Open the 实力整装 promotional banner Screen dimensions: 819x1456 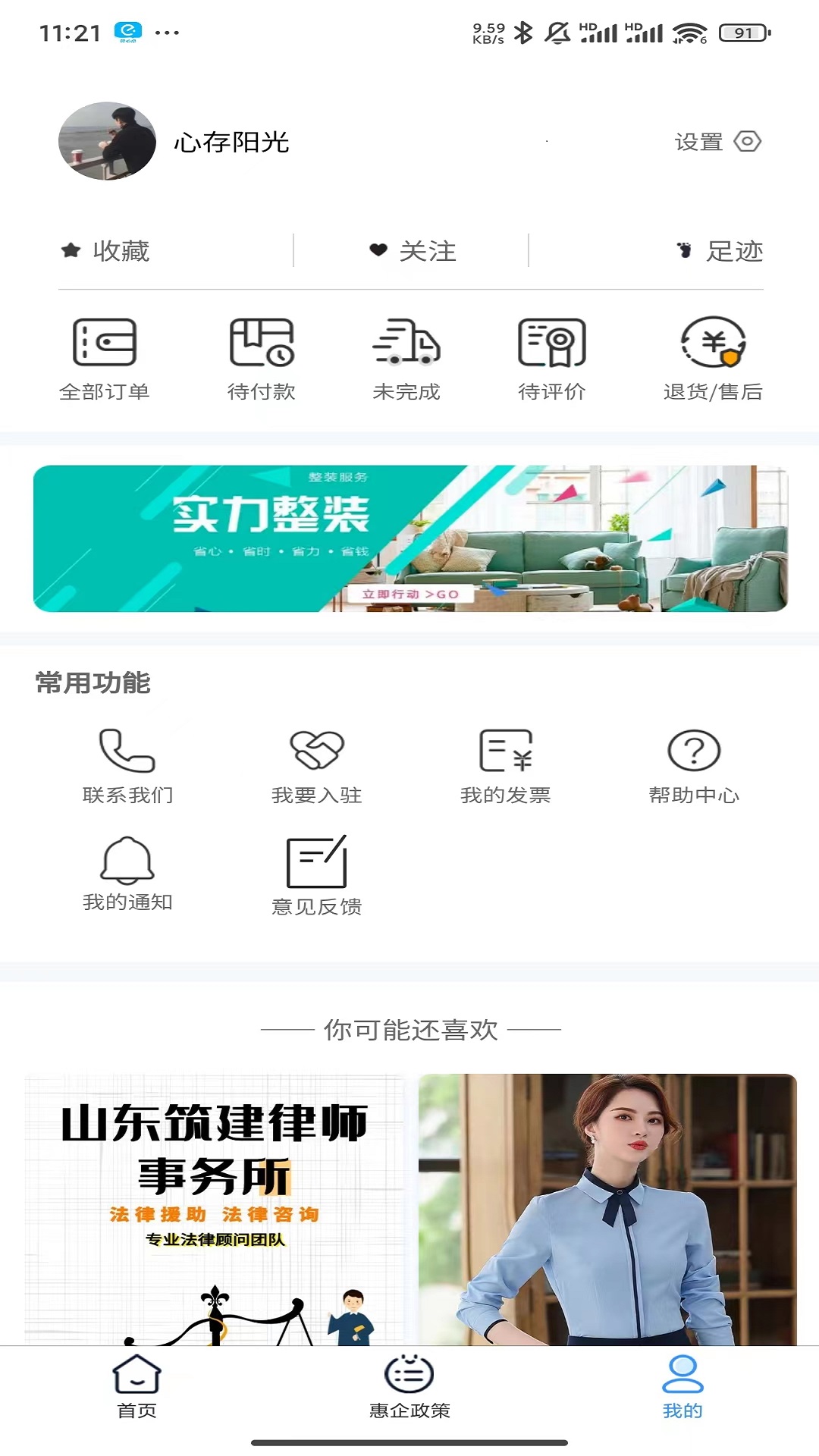click(x=409, y=538)
